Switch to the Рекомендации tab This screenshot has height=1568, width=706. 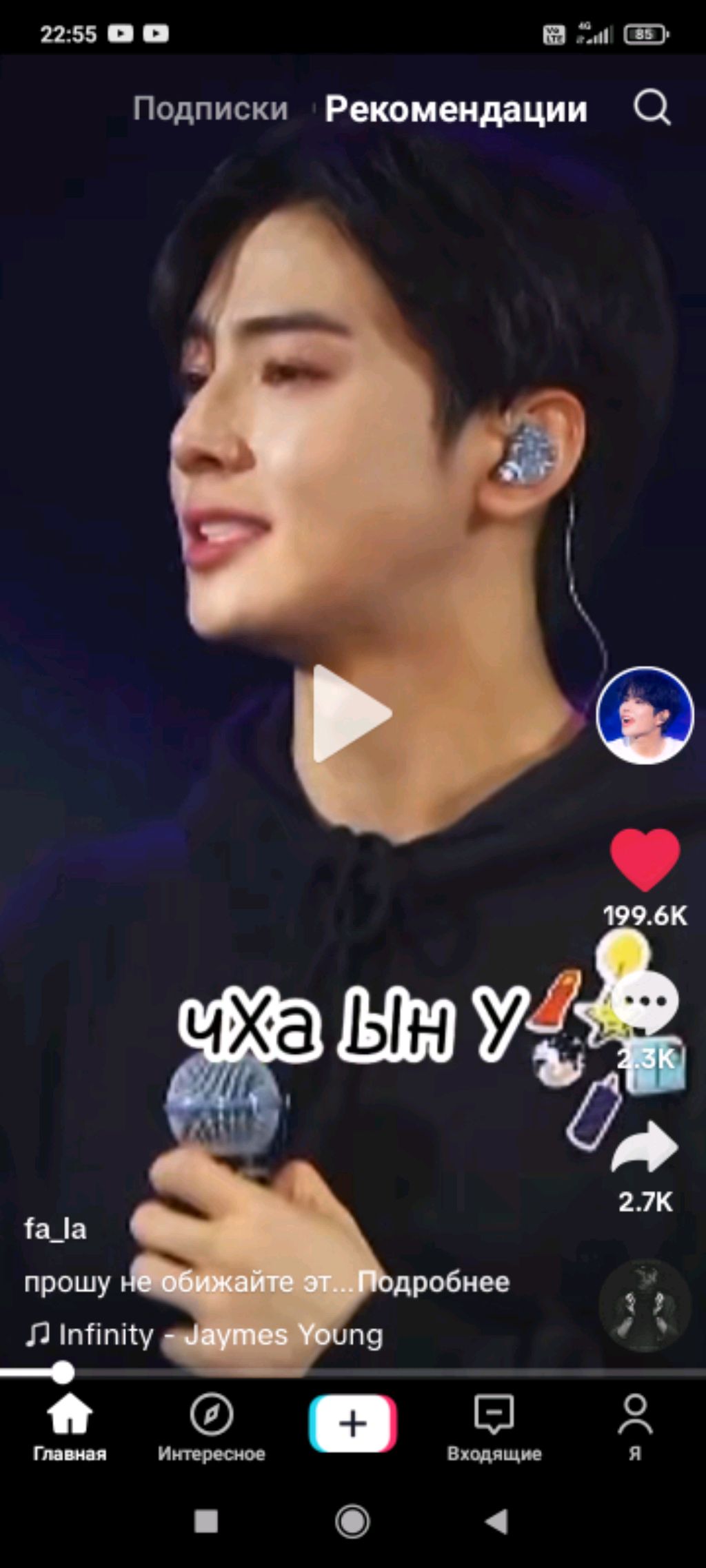click(x=456, y=109)
